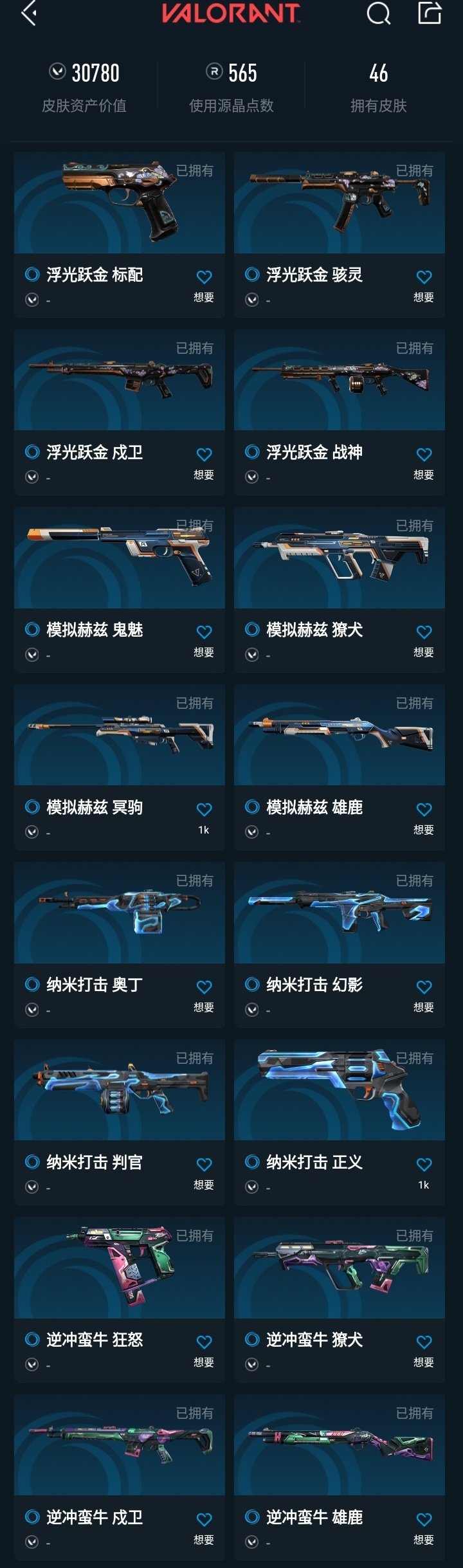The image size is (463, 1568).
Task: Like the 模拟赫兹 冥驹 skin
Action: coord(204,810)
